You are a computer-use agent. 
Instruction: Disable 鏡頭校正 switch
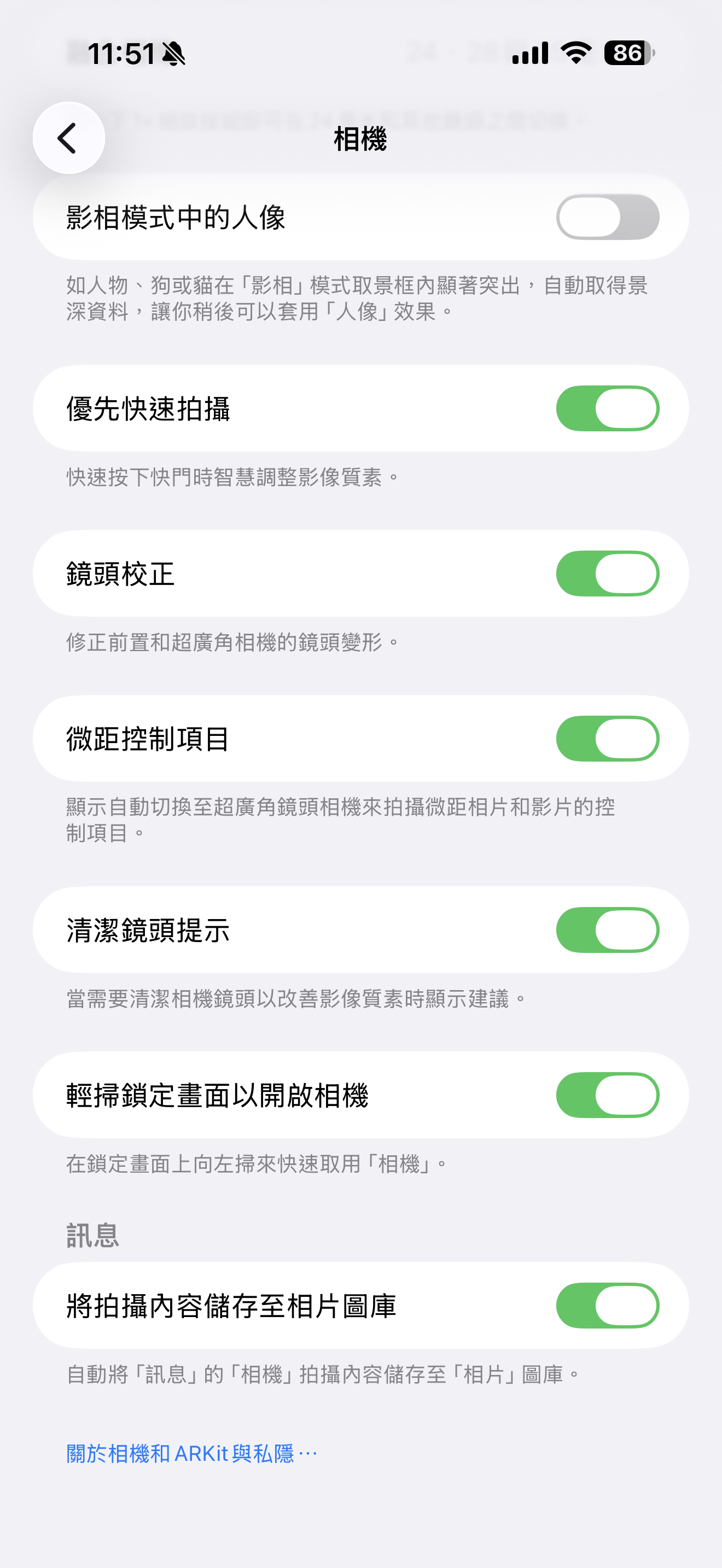[x=607, y=574]
